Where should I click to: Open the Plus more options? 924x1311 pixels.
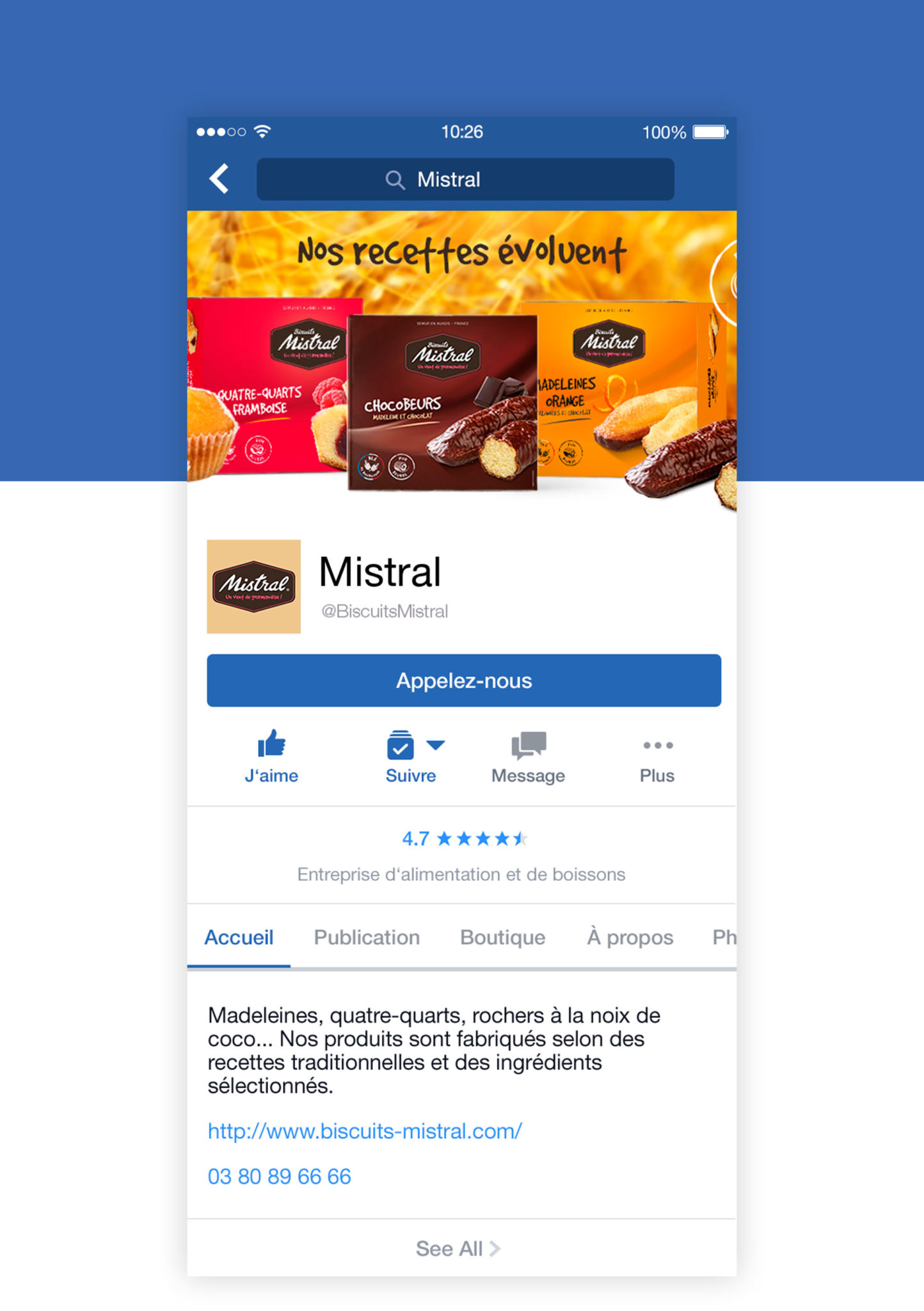pos(657,757)
